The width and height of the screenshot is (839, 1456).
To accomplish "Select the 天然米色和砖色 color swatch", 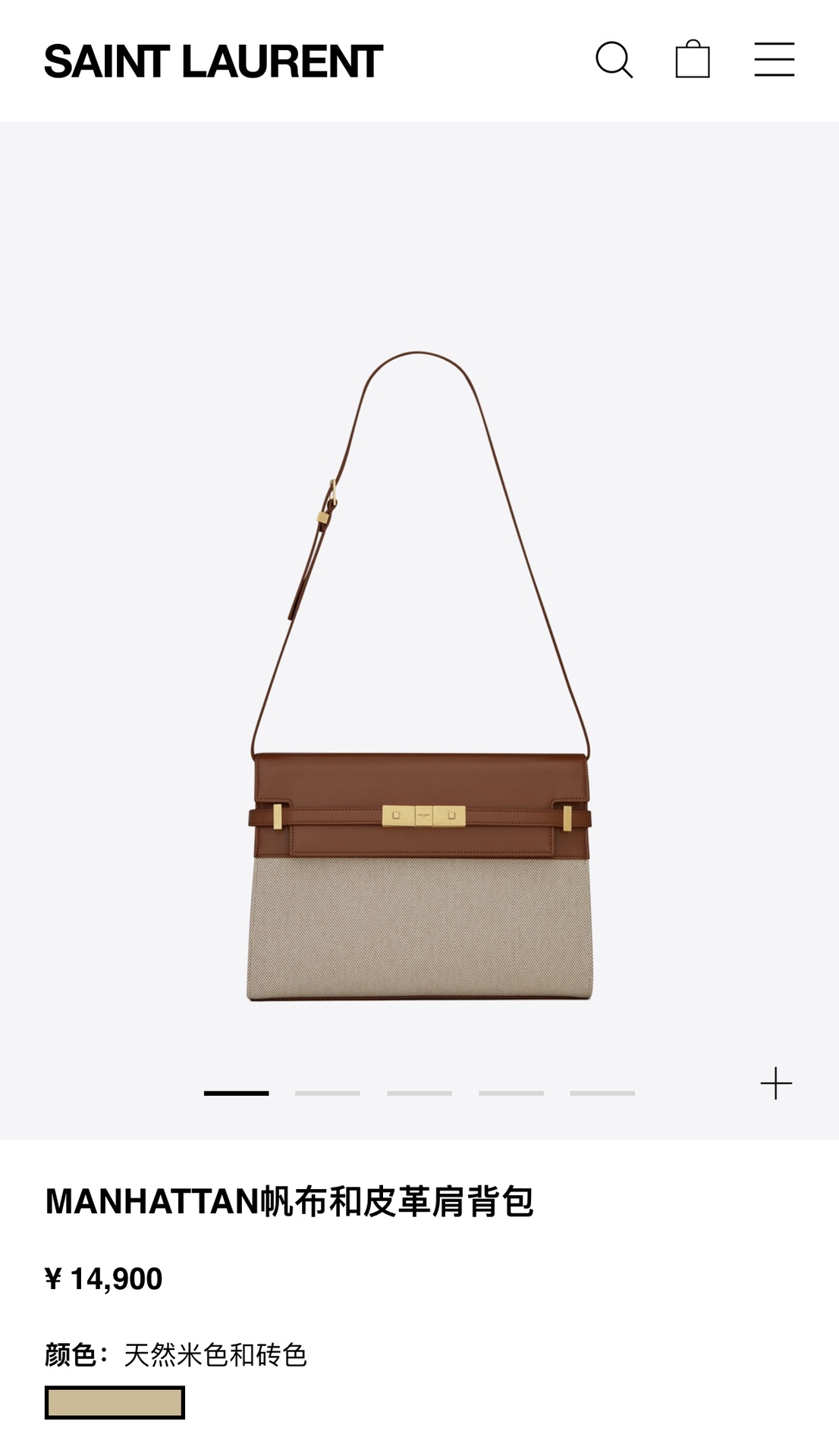I will (x=115, y=1400).
